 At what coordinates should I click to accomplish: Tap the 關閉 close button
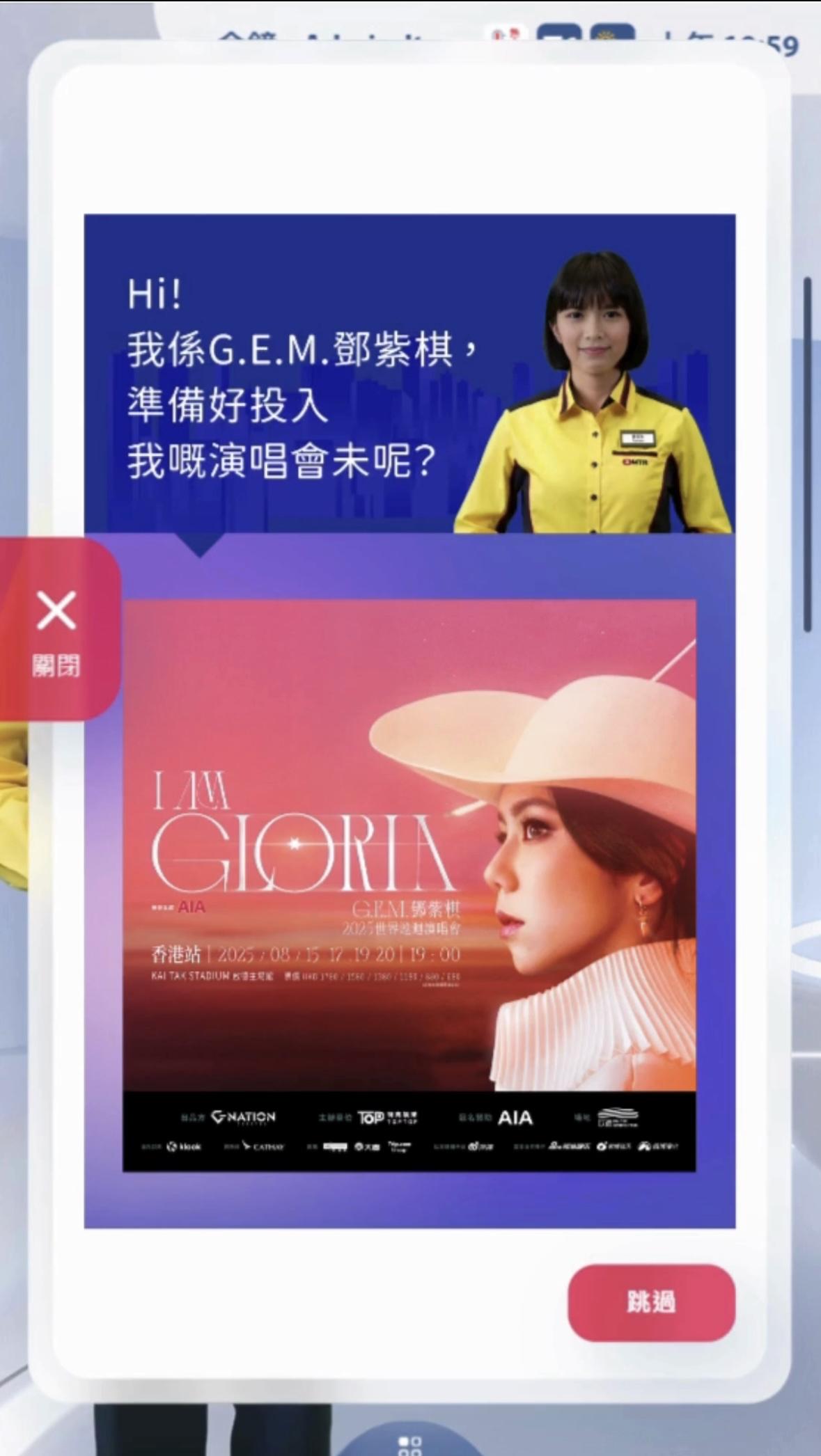(57, 628)
